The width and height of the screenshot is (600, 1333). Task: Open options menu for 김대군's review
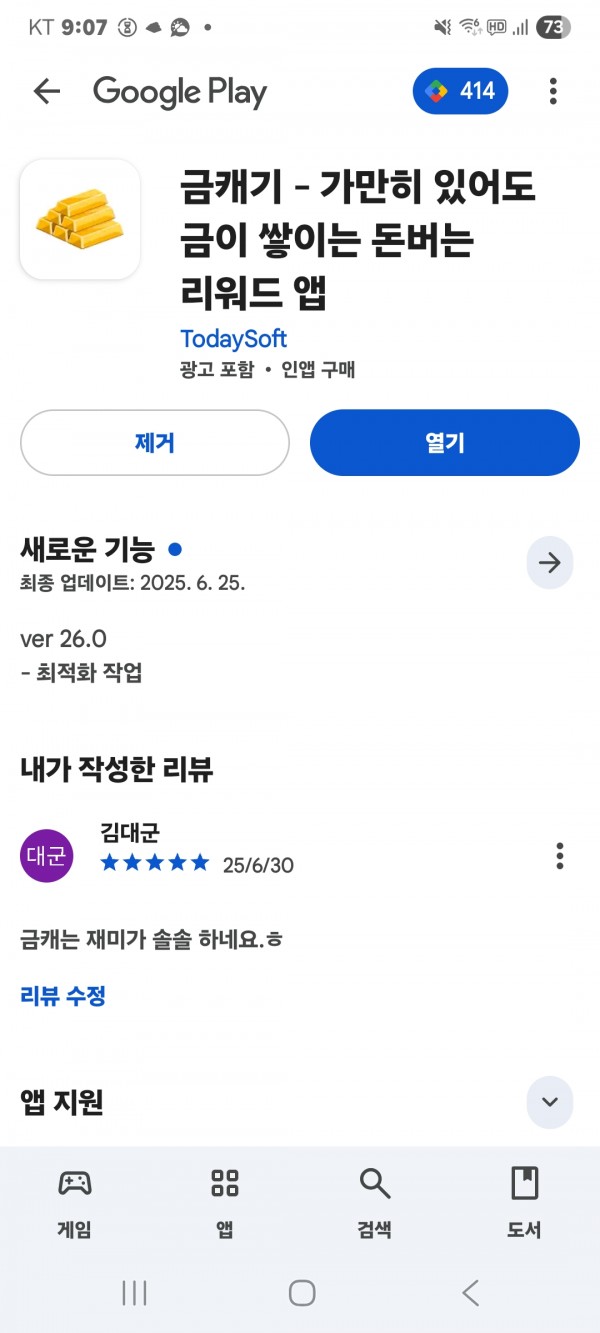559,856
